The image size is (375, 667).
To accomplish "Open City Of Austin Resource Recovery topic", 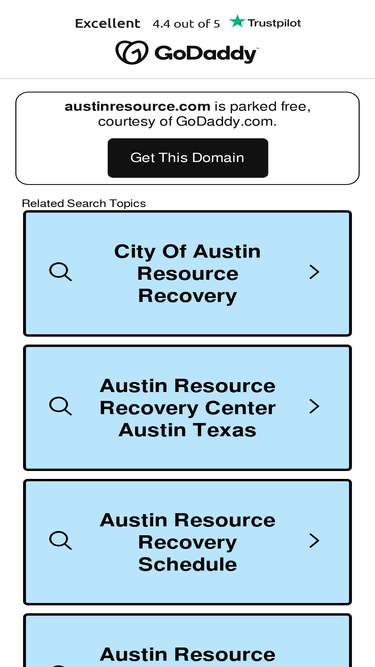I will pyautogui.click(x=188, y=274).
